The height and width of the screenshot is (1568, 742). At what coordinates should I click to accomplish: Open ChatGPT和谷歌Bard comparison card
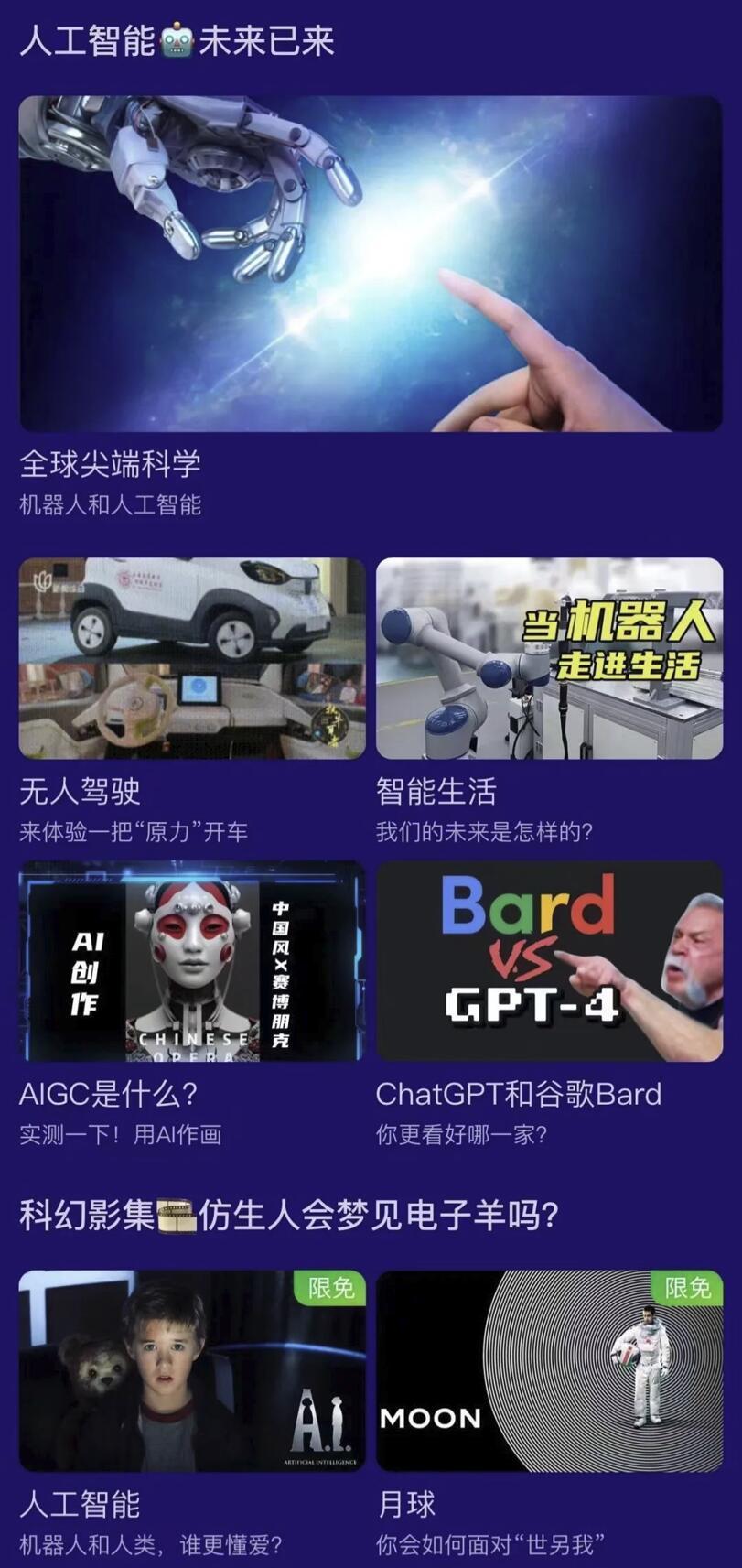coord(549,961)
